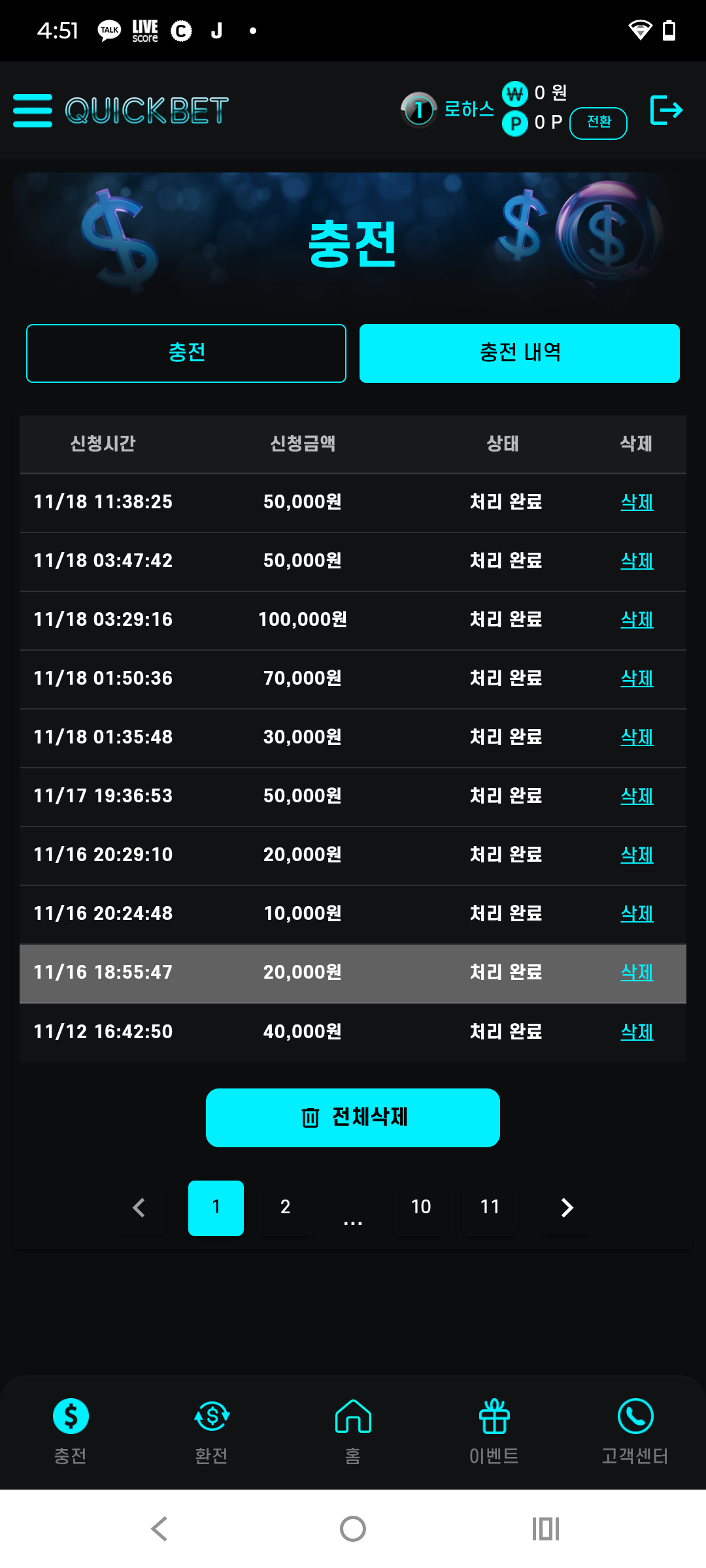Tap the 전환 point conversion button
This screenshot has height=1568, width=706.
coord(598,123)
